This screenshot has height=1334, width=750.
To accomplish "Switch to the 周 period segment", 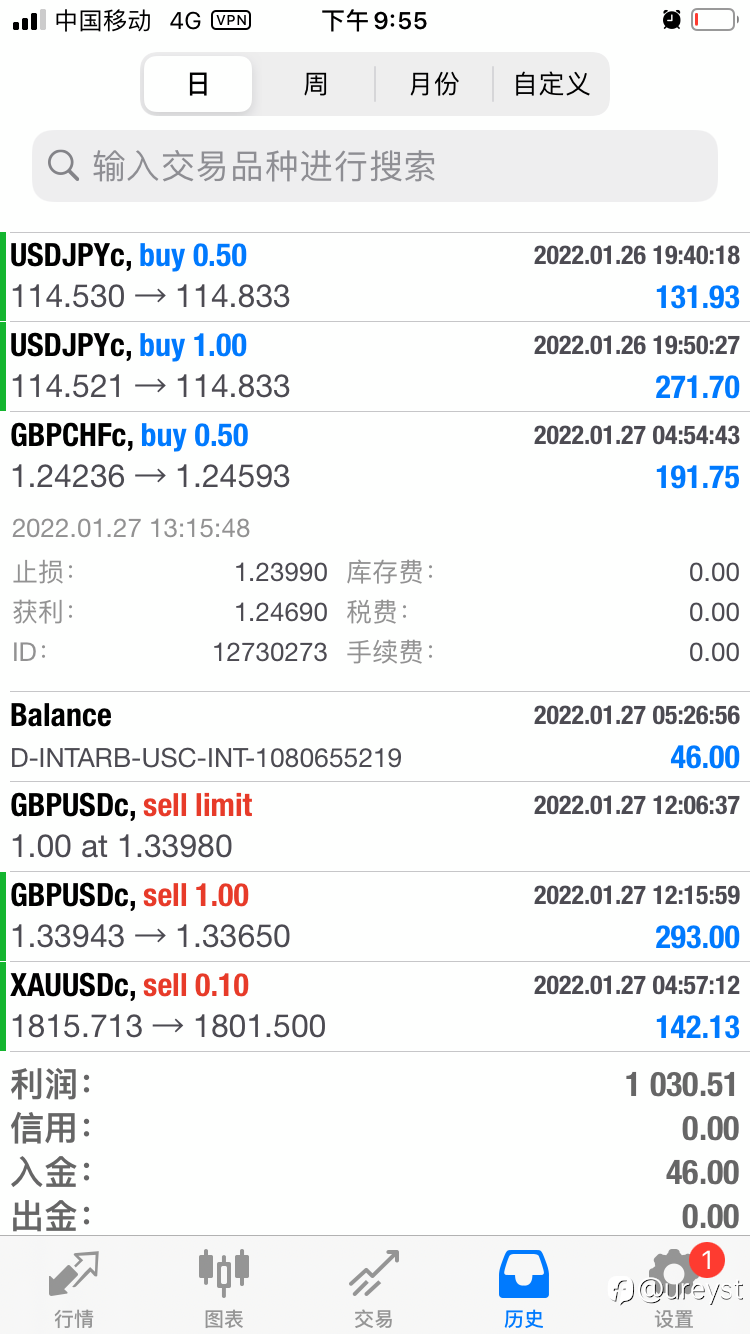I will point(315,84).
